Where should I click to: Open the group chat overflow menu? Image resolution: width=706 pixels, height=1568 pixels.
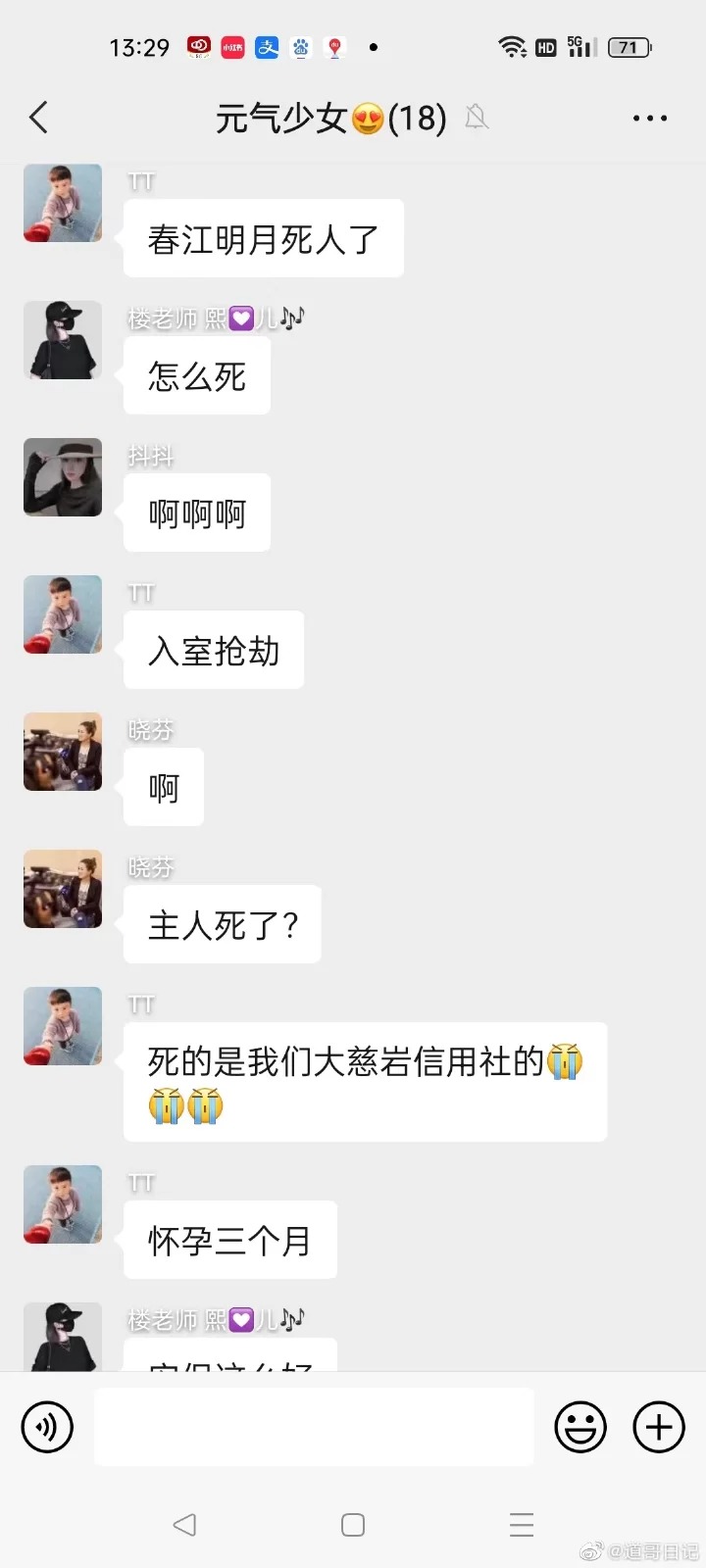tap(649, 119)
